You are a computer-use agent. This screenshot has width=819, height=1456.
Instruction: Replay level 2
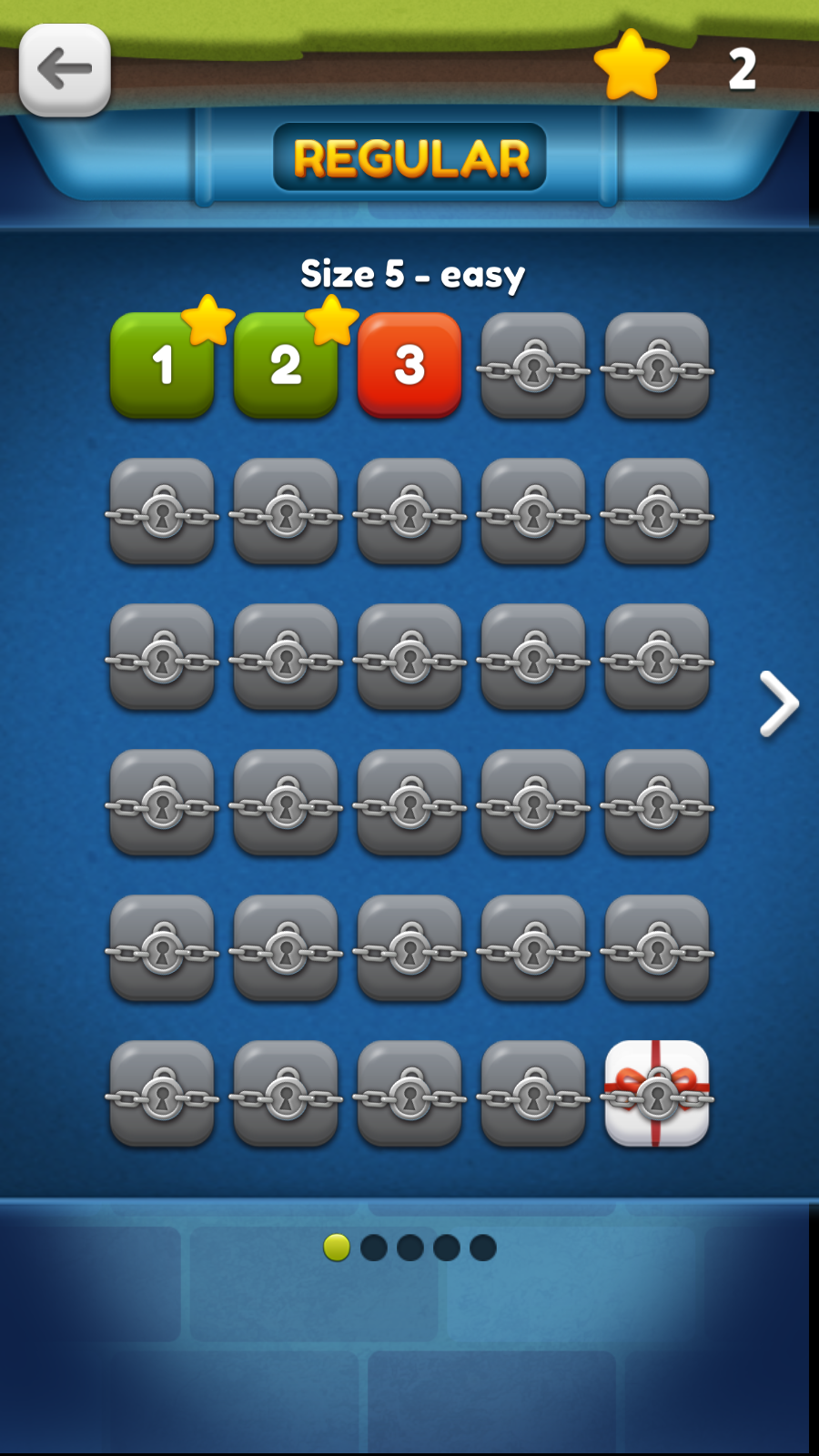286,366
